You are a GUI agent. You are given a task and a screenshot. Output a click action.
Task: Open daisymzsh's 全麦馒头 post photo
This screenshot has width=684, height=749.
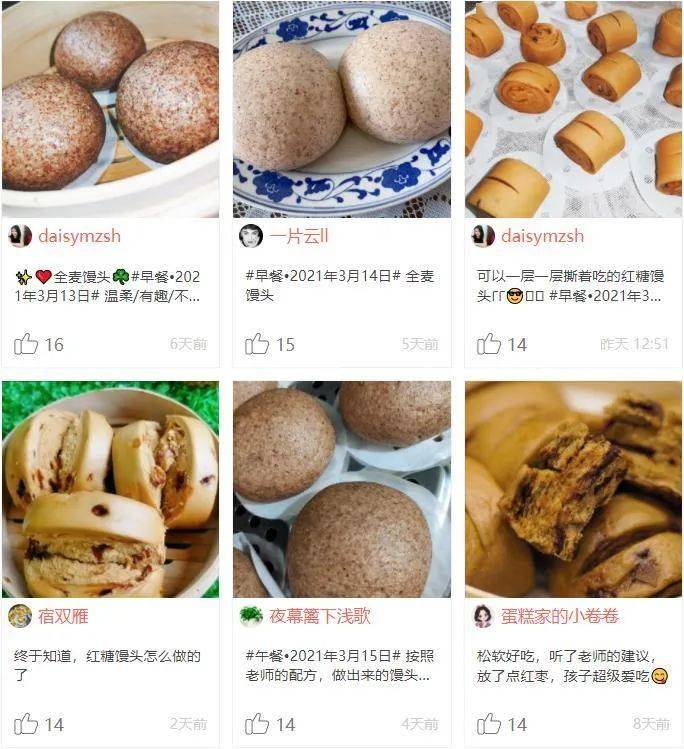pyautogui.click(x=110, y=108)
